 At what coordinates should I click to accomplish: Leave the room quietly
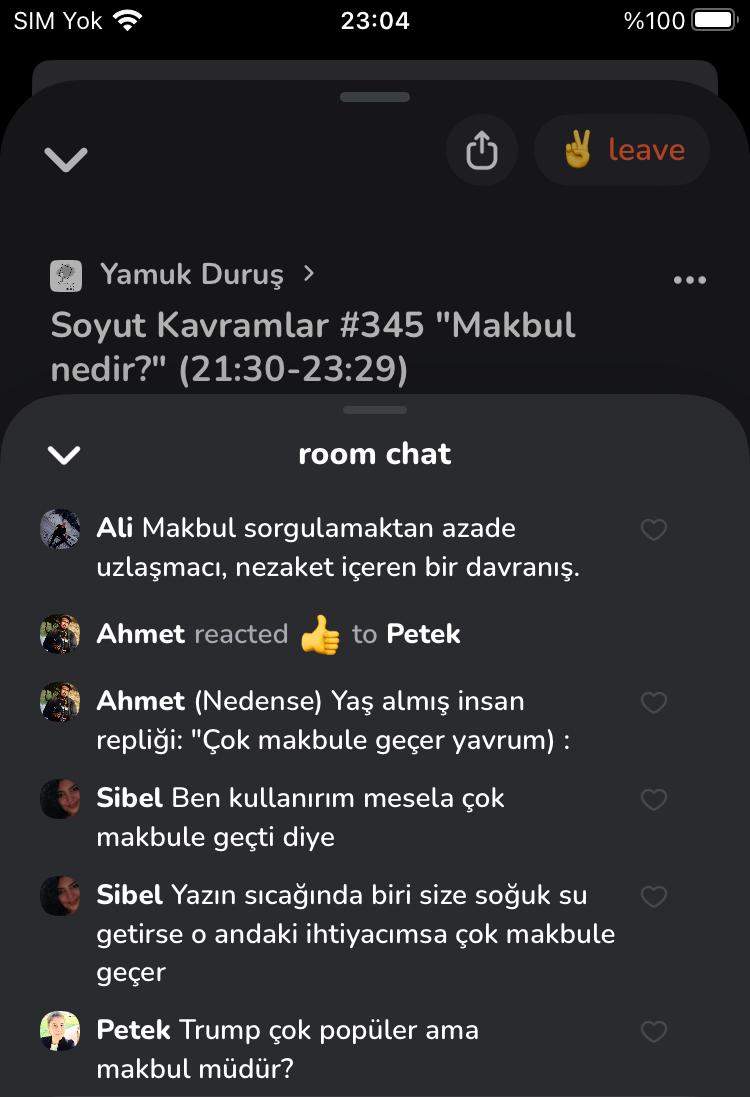[x=622, y=151]
